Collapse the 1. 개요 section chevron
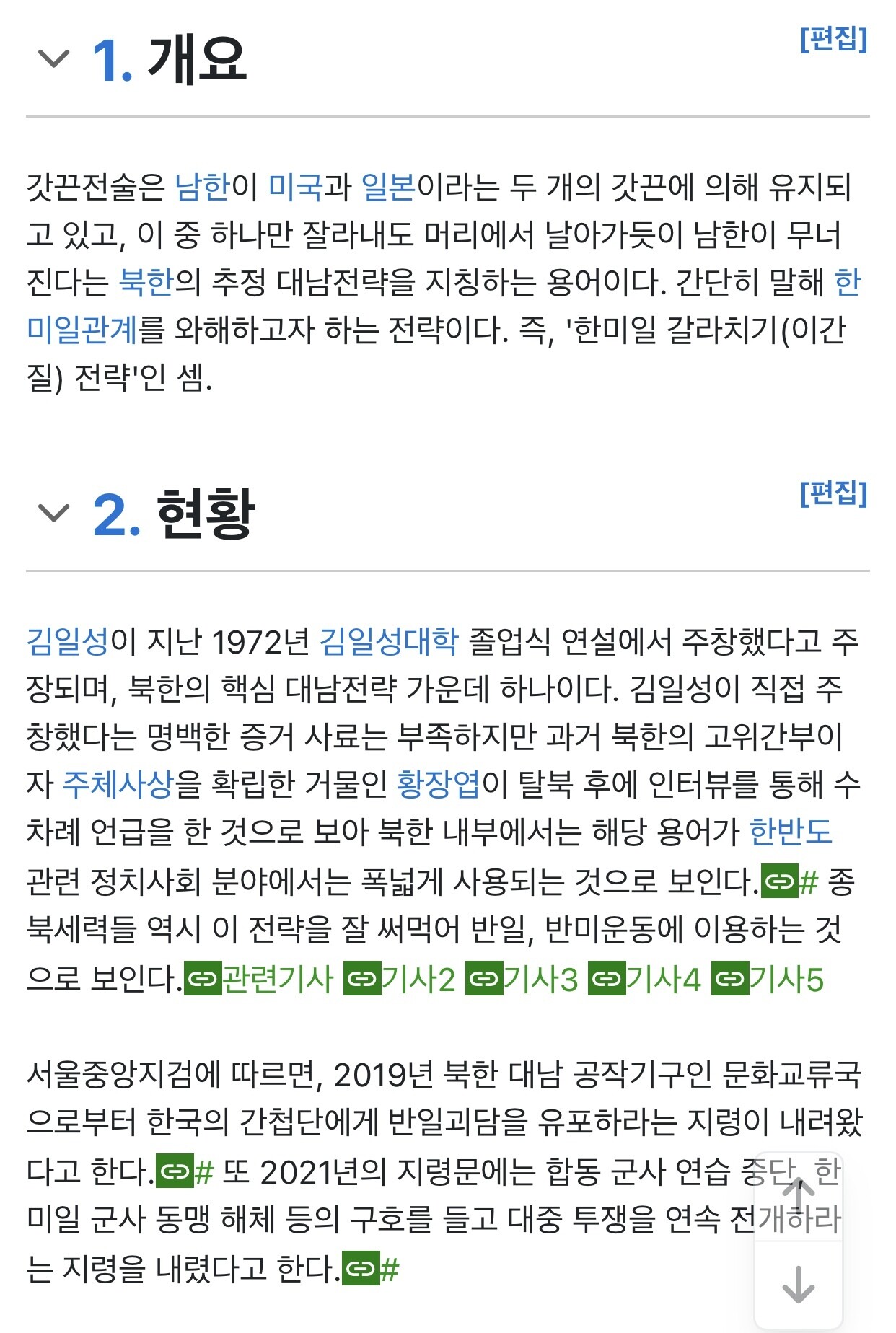Screen dimensions: 896x1333 tap(54, 58)
